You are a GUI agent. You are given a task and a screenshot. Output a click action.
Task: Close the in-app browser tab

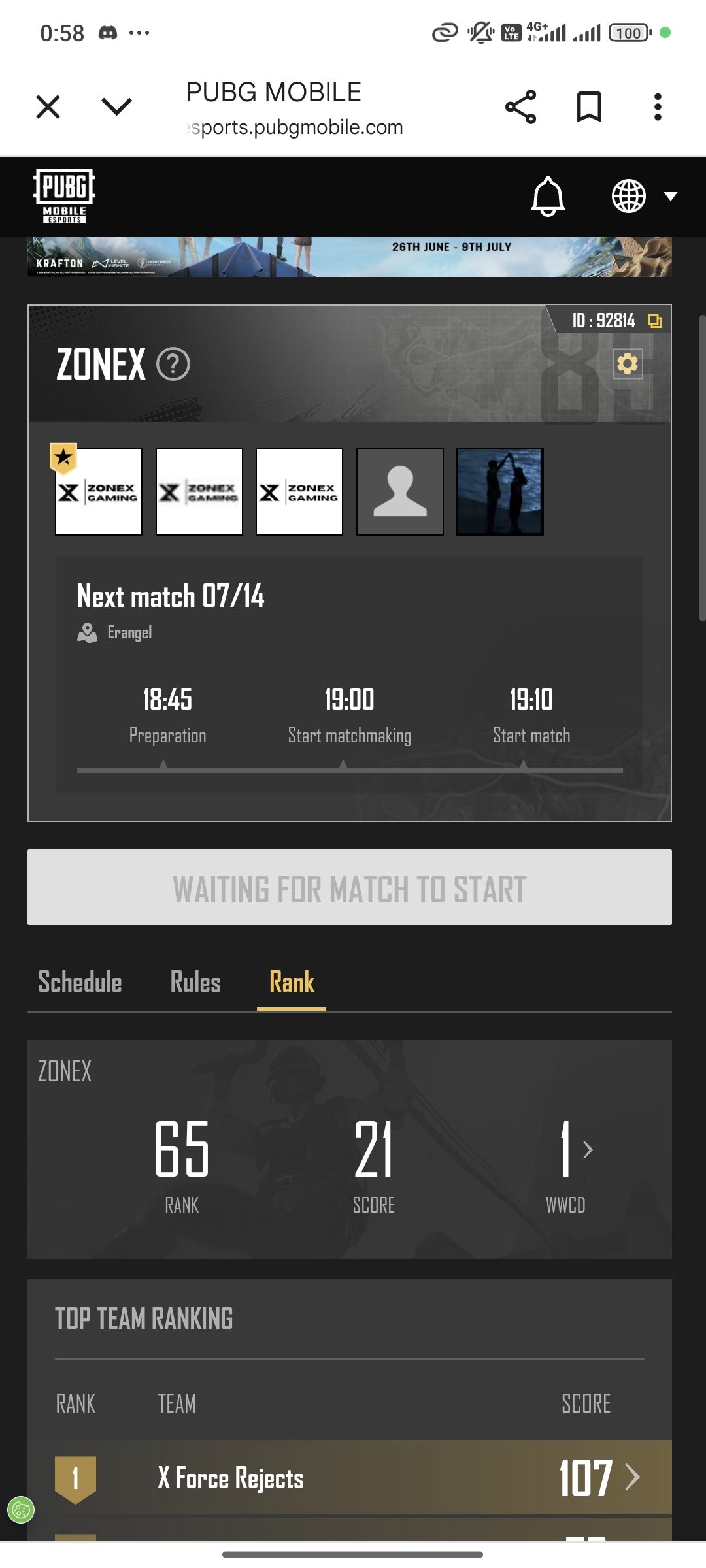pyautogui.click(x=48, y=106)
